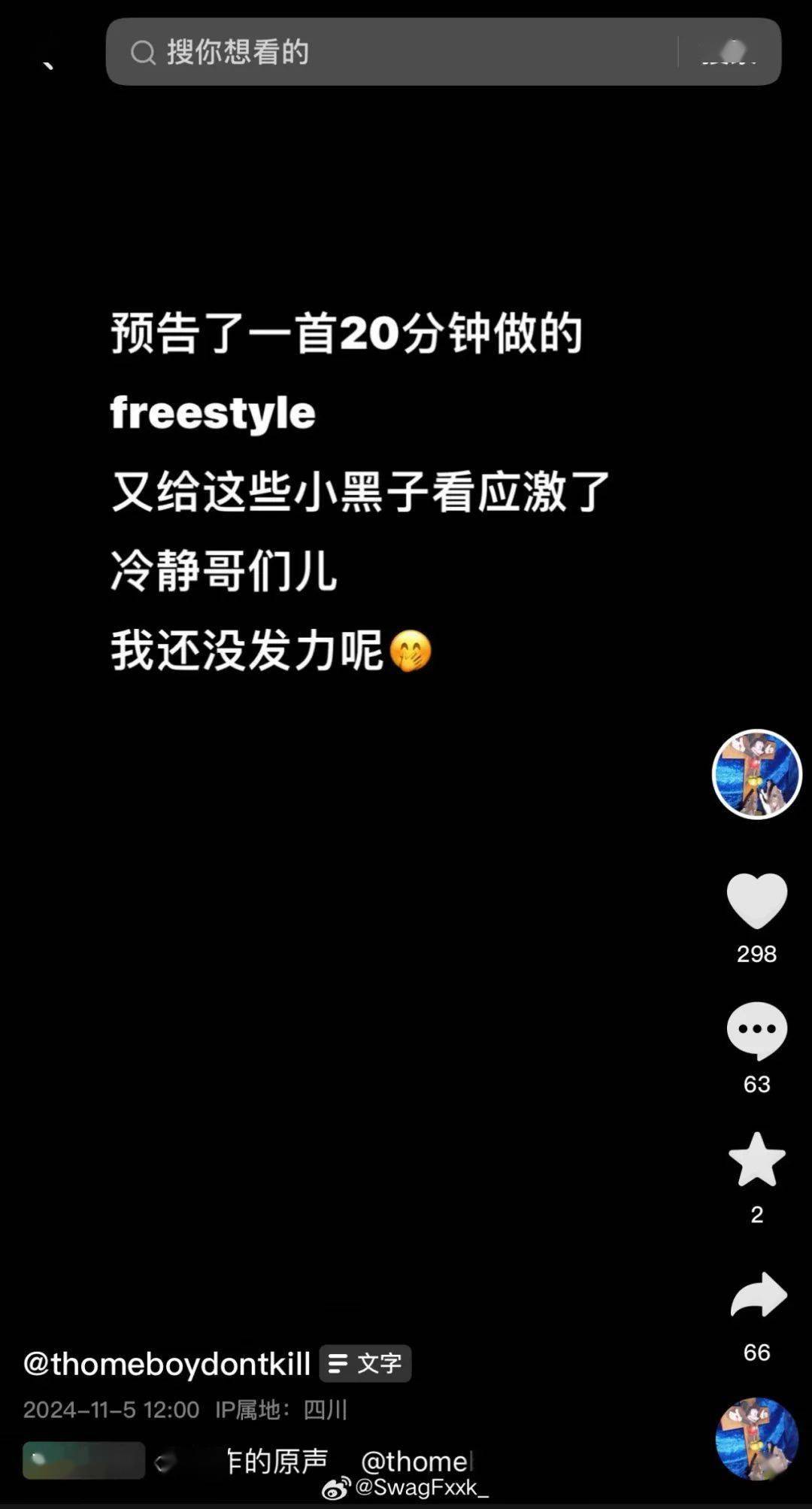Open the original sound disc icon
Screen dimensions: 812x1509
tap(756, 1438)
